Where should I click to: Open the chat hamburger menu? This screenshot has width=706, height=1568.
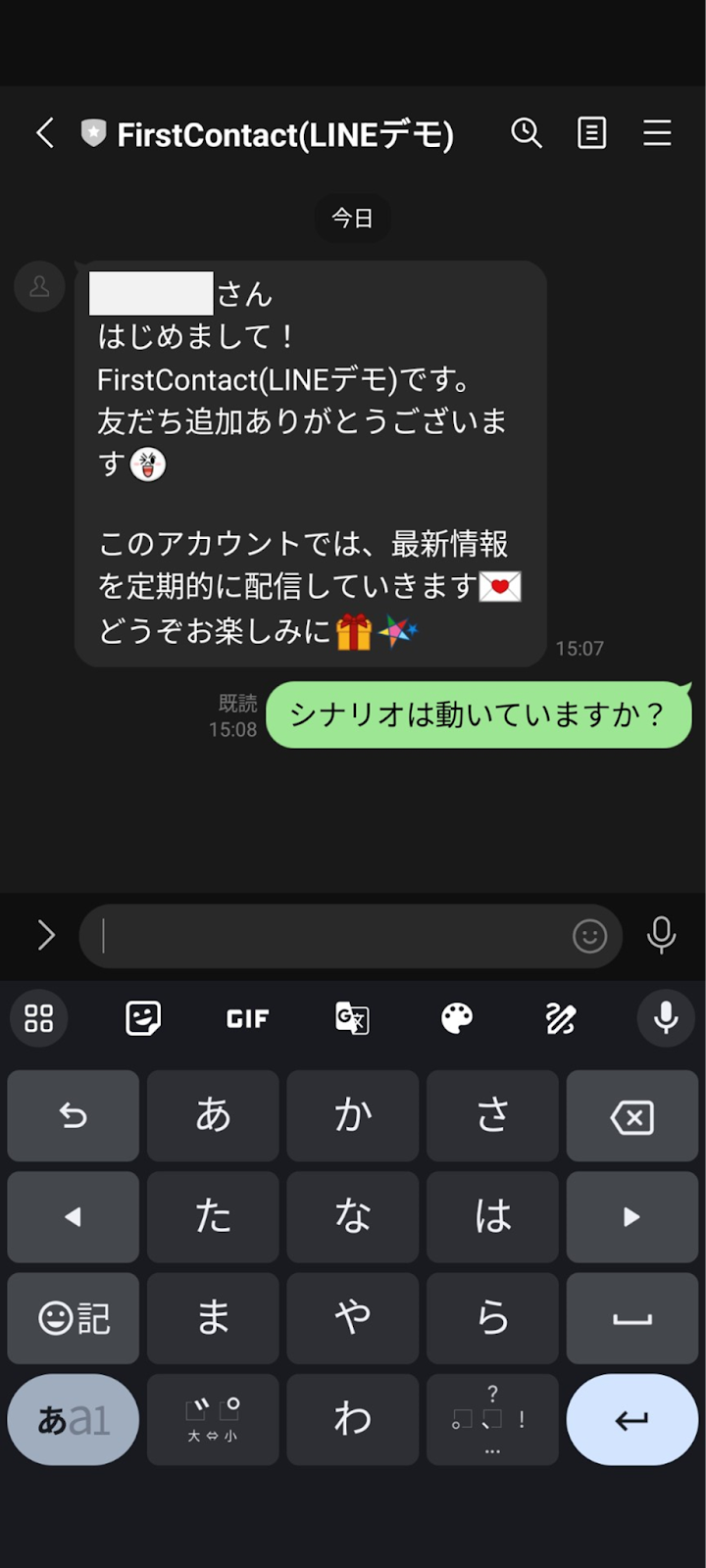click(x=657, y=133)
